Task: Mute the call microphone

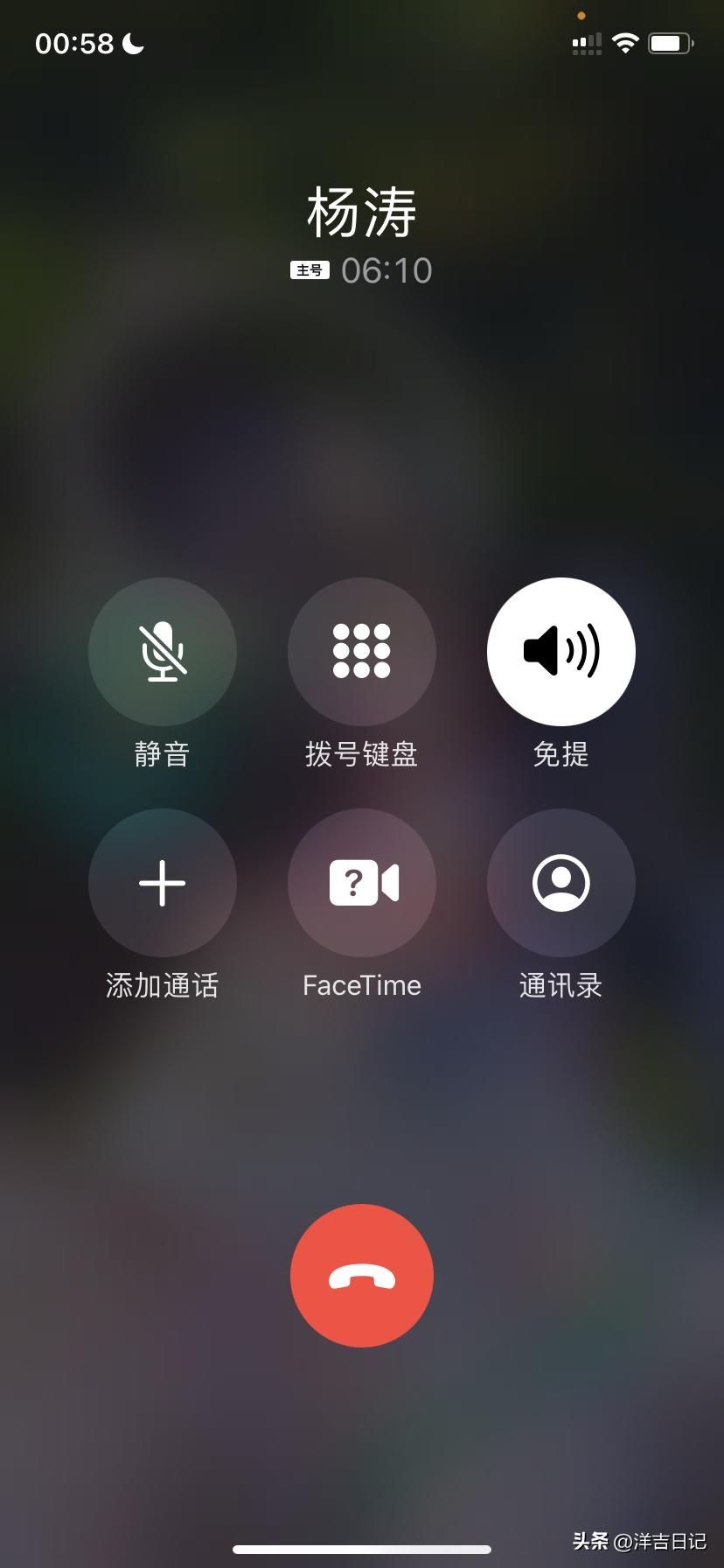Action: point(162,651)
